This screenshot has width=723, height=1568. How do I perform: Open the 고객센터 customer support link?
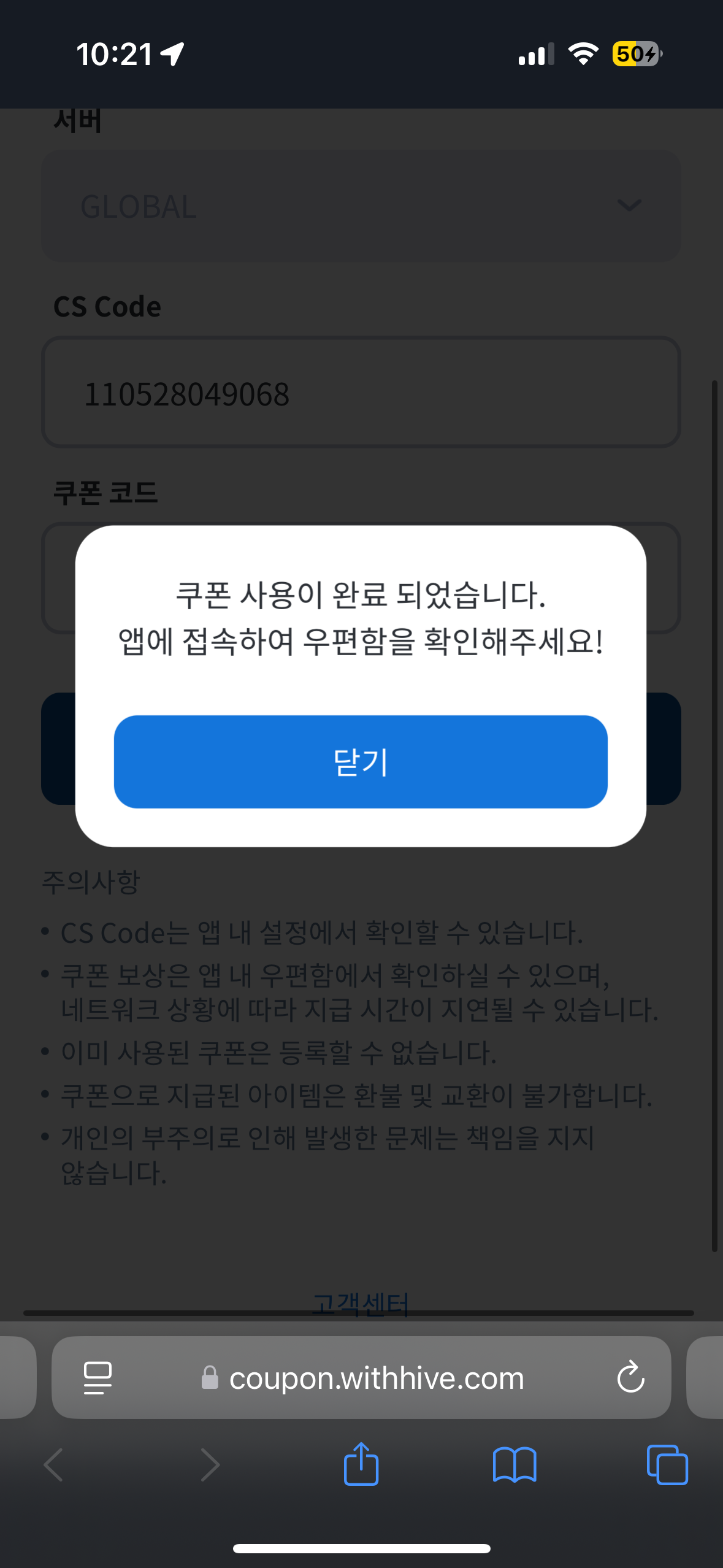coord(361,1302)
